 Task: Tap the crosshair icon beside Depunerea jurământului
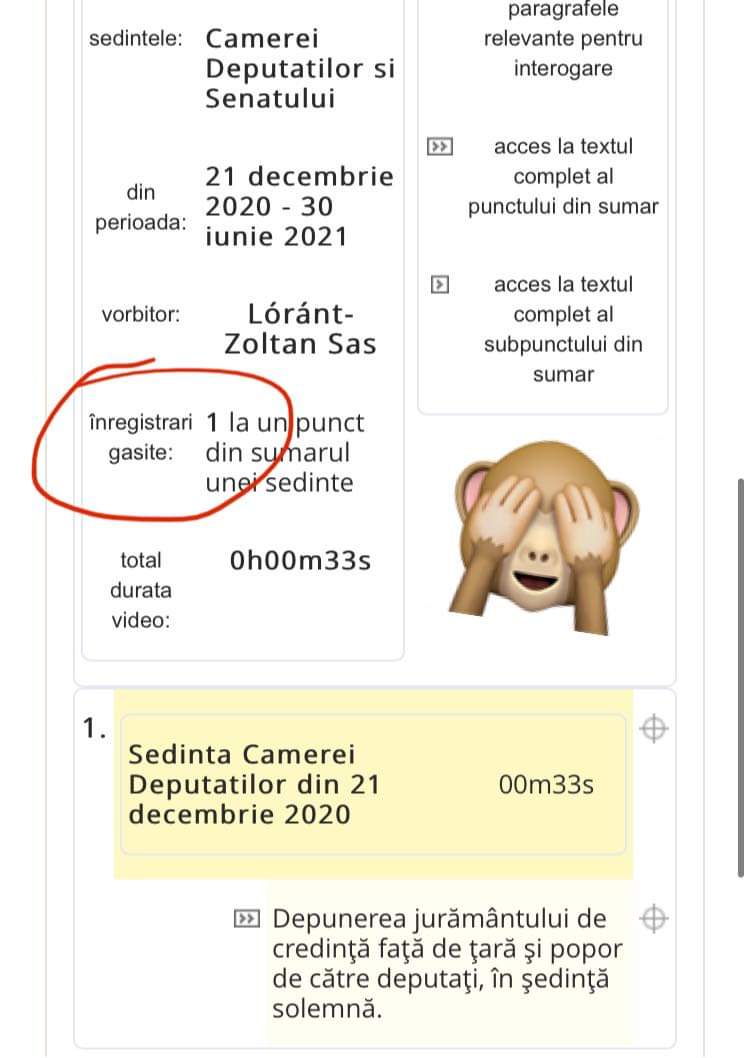pyautogui.click(x=653, y=918)
